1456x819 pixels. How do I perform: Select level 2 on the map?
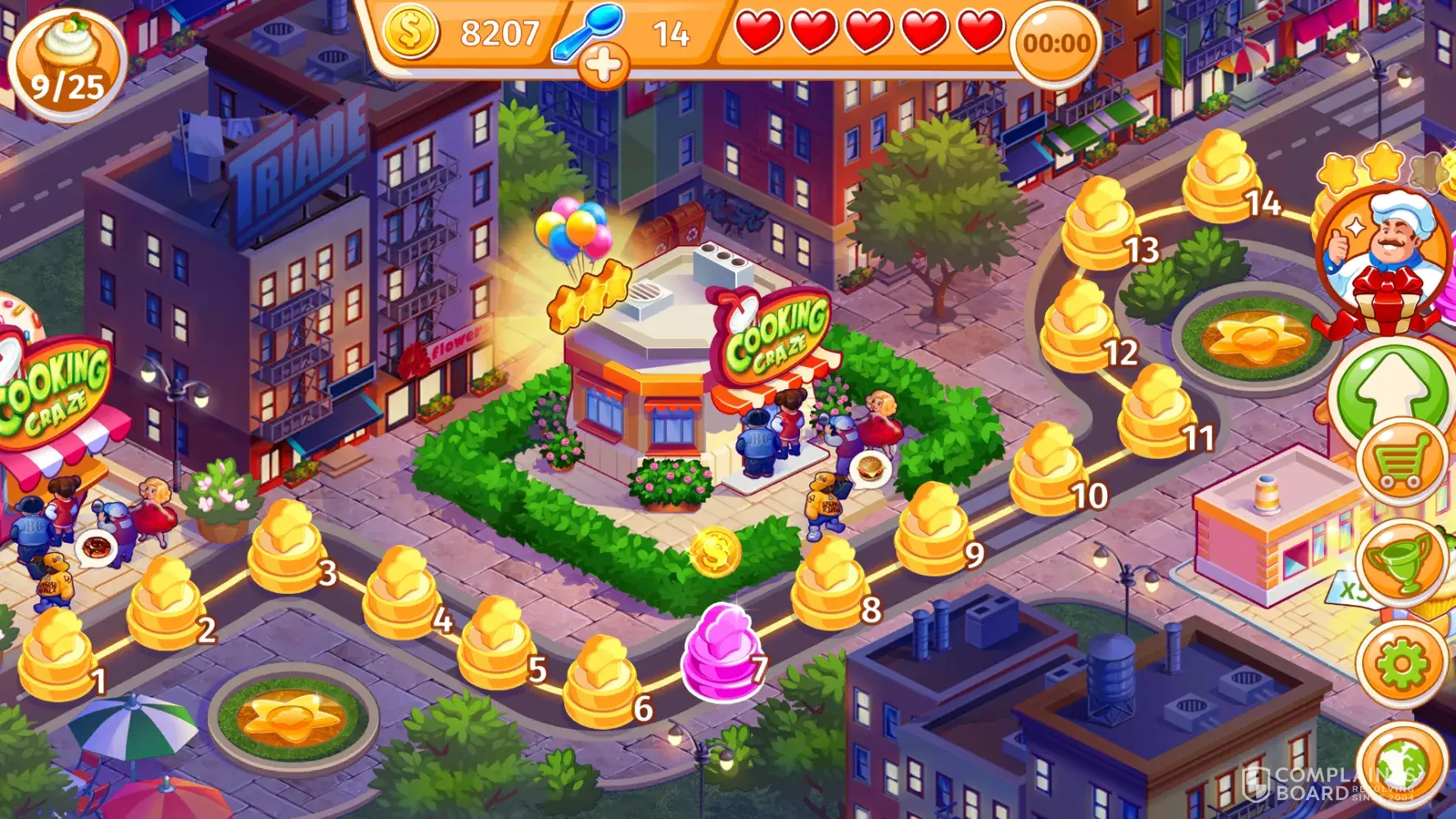point(167,604)
